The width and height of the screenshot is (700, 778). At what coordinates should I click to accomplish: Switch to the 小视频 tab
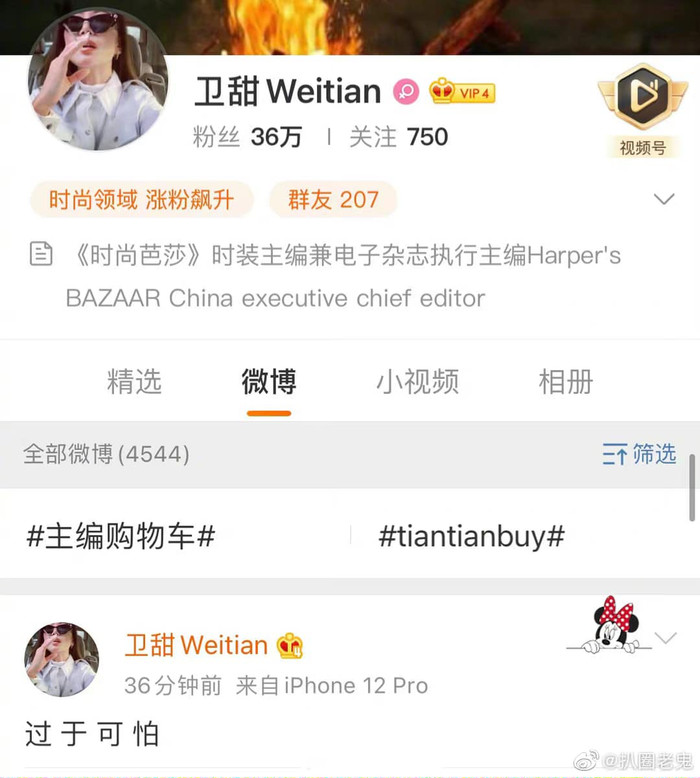(417, 381)
